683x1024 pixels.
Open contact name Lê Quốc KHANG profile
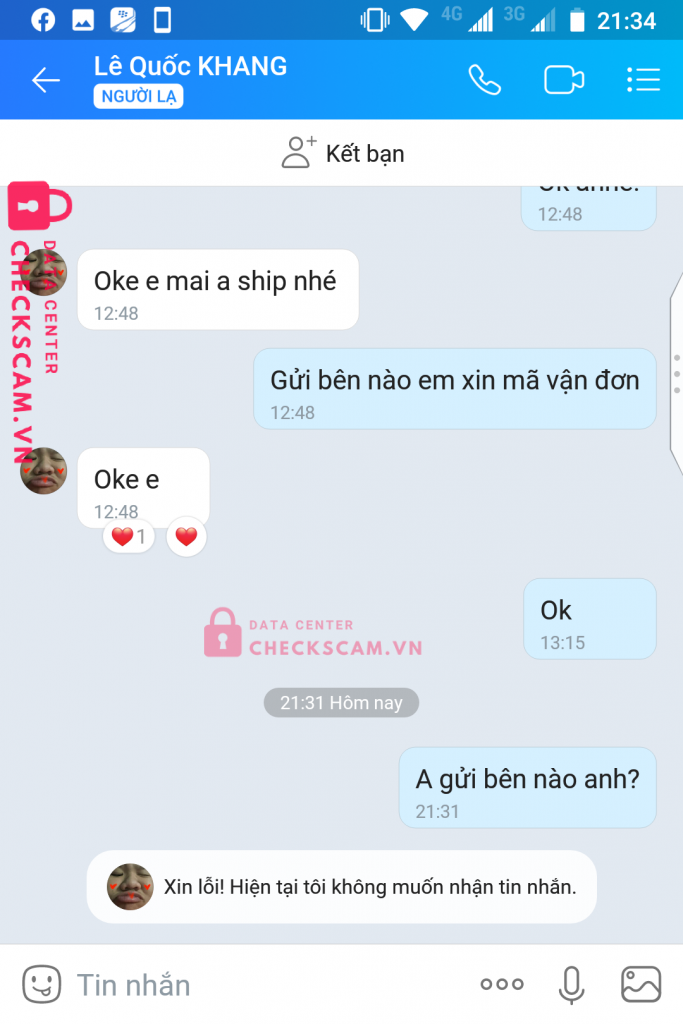190,67
